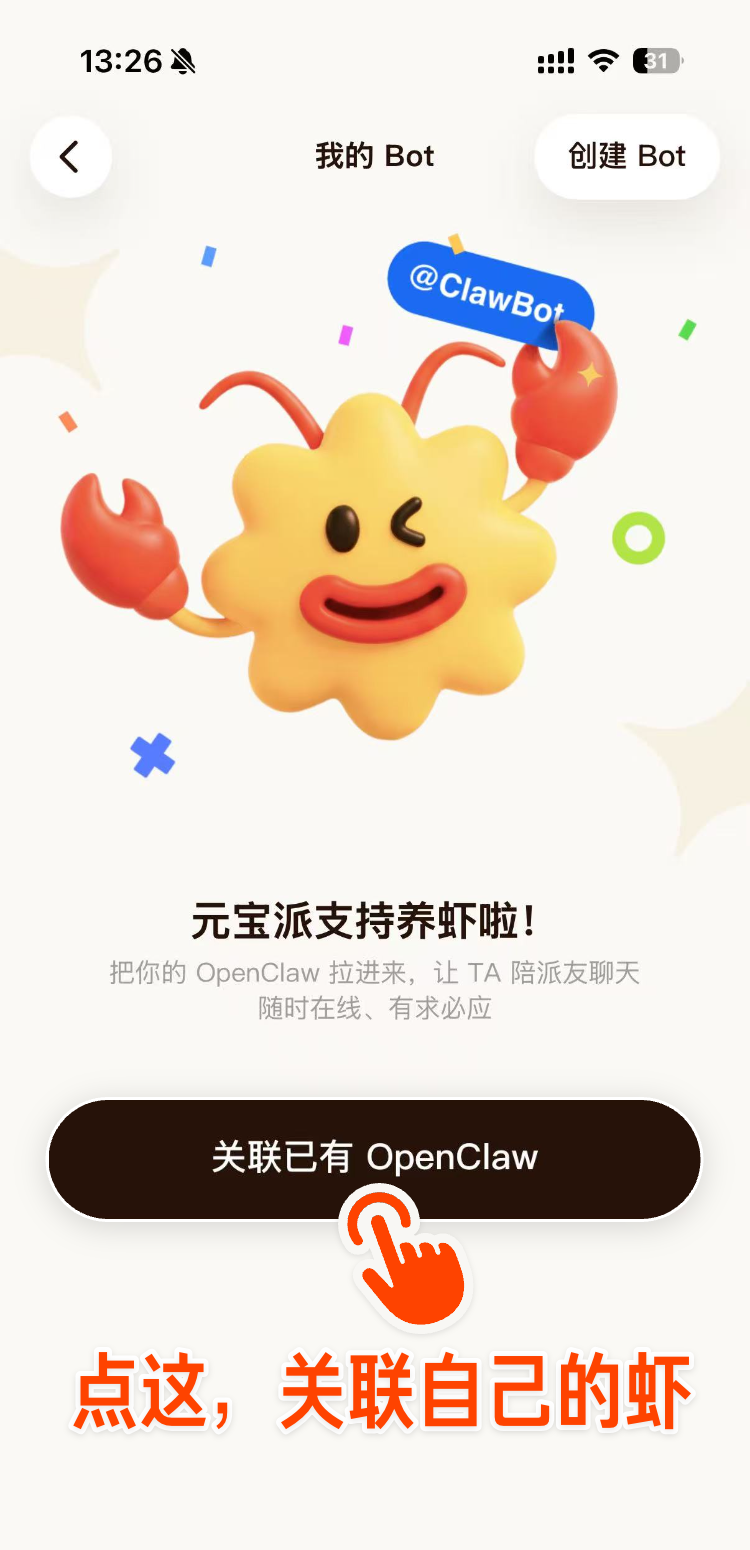
Task: Tap the battery indicator showing 31
Action: coord(655,61)
